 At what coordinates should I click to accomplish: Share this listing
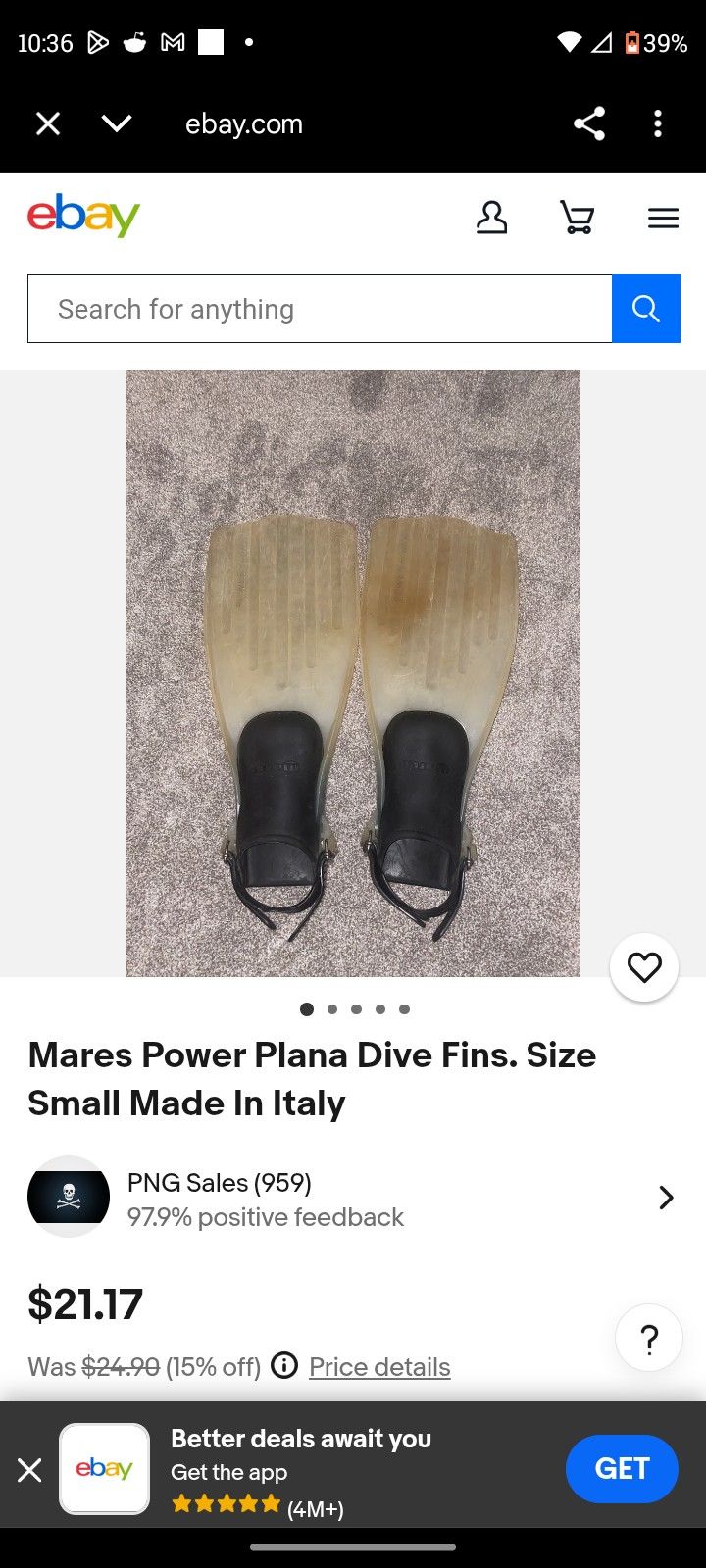coord(589,122)
